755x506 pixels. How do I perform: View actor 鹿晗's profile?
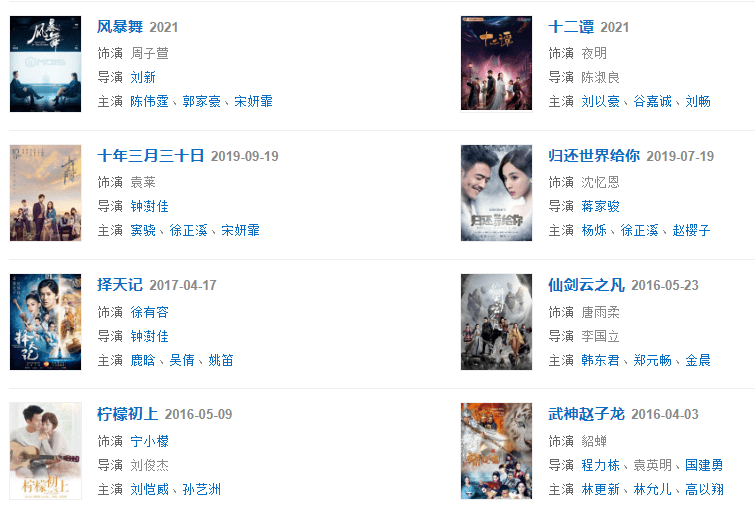pos(142,360)
